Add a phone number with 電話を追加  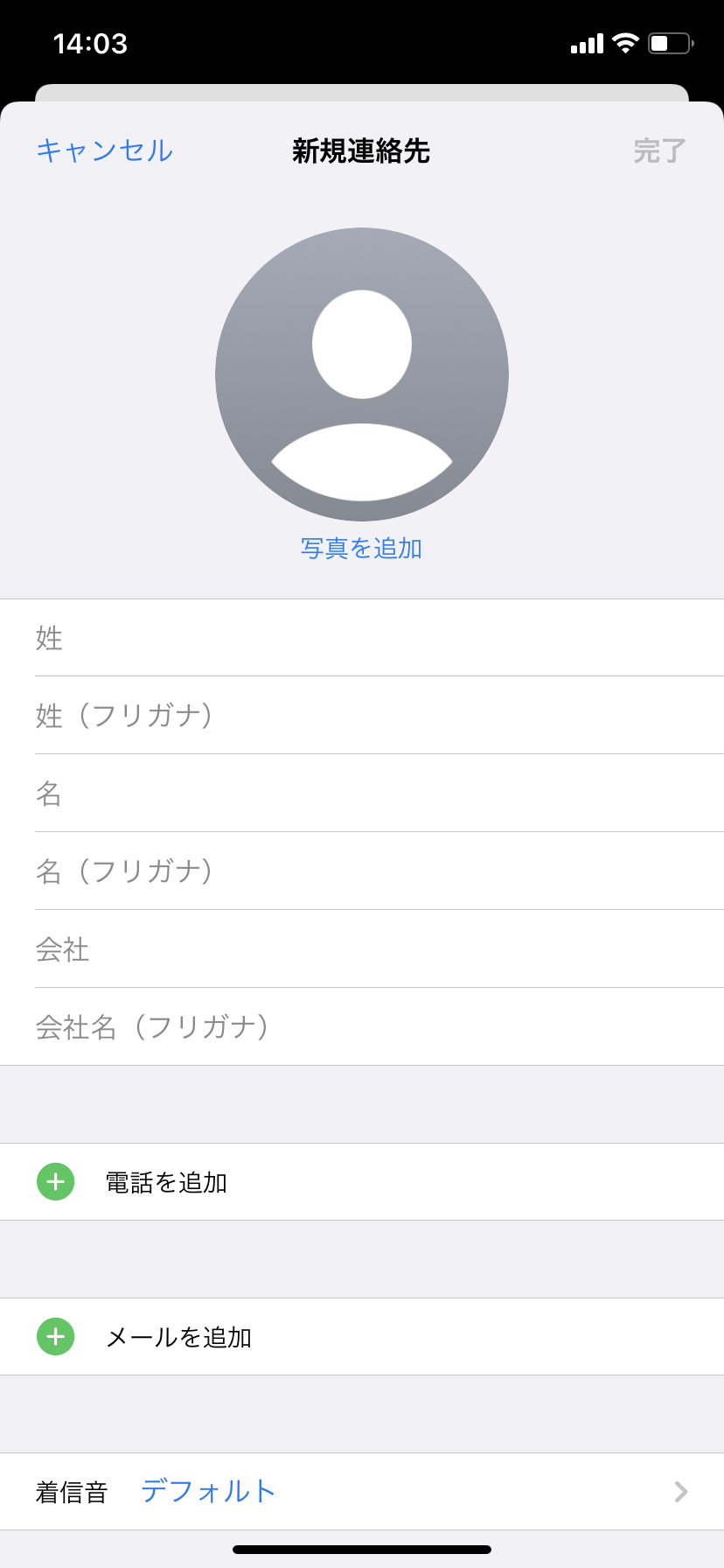point(362,1182)
